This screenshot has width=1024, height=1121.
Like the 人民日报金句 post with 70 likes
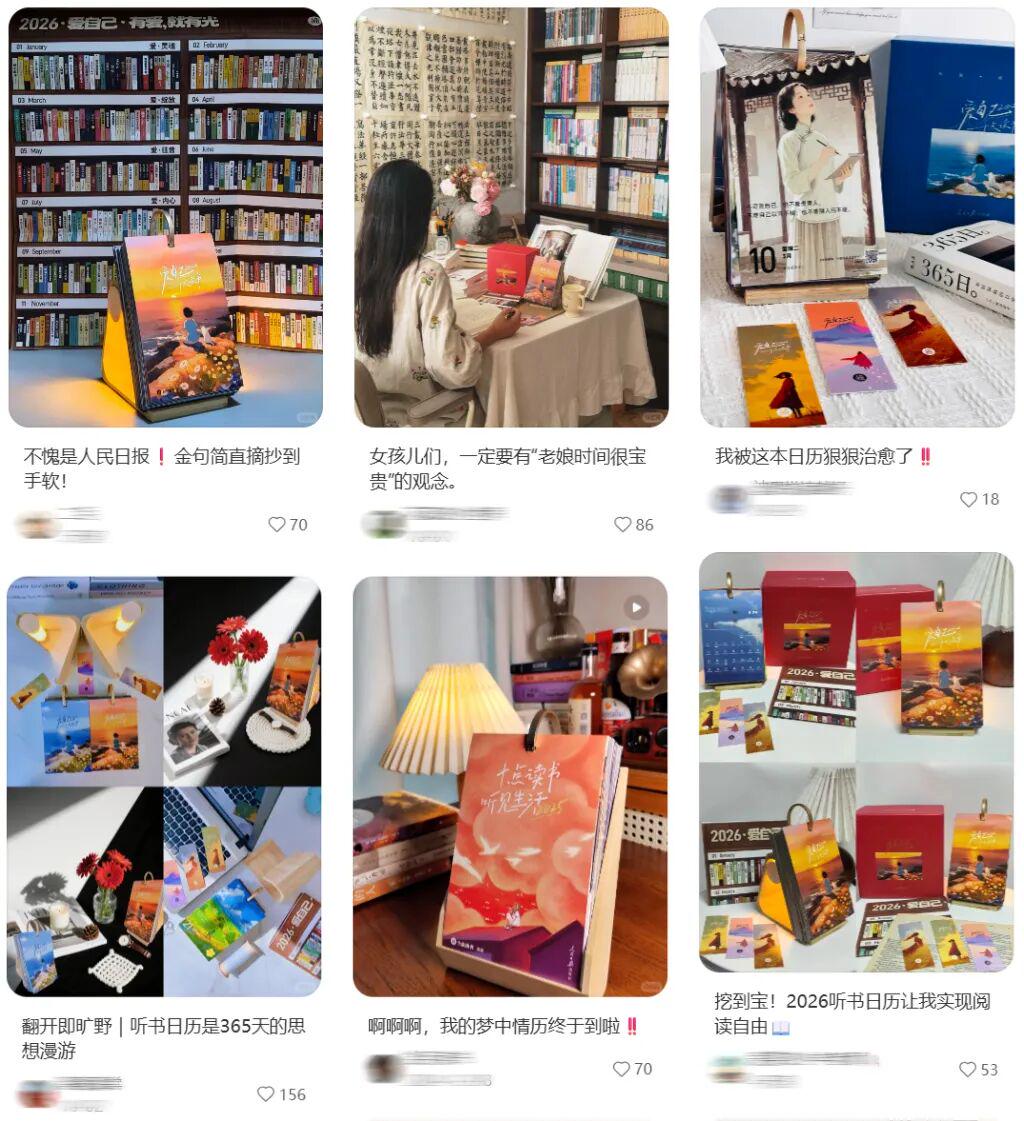(277, 524)
